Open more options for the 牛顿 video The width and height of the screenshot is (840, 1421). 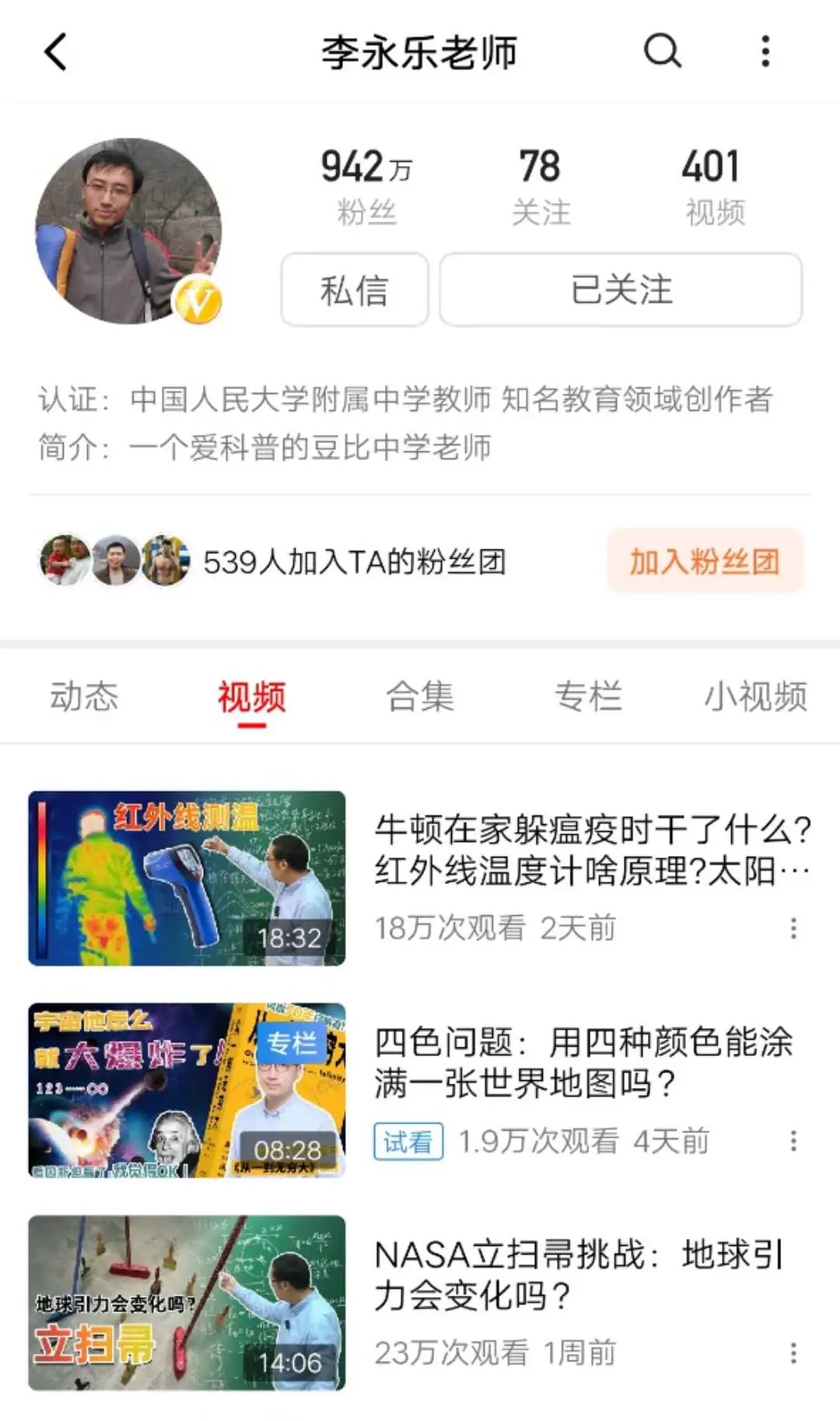793,928
